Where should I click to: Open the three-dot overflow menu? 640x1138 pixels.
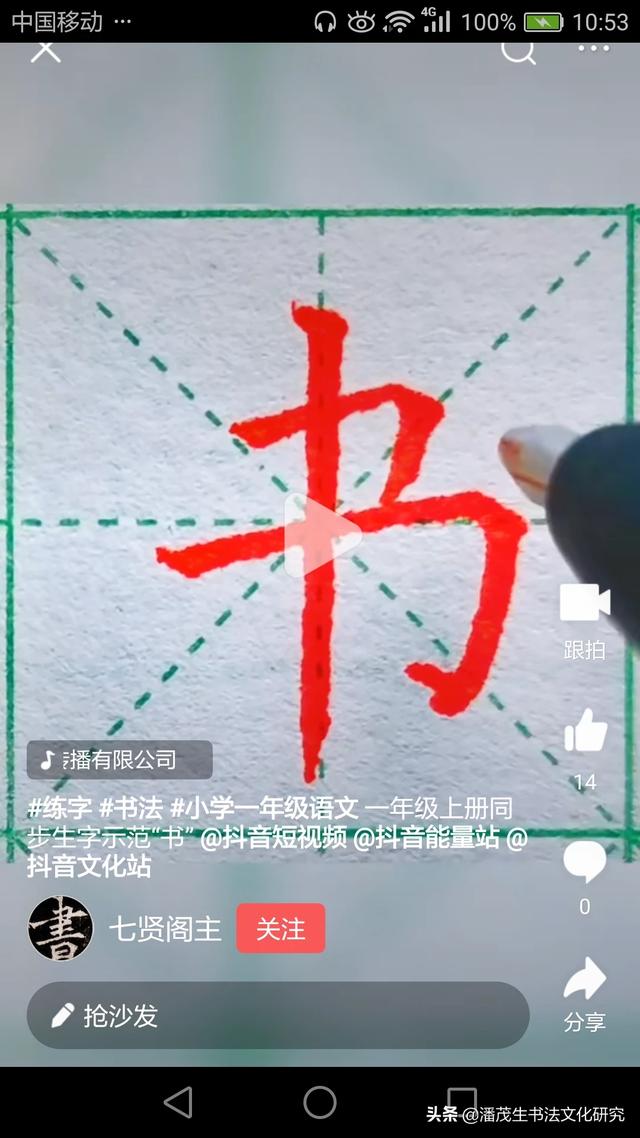coord(593,48)
